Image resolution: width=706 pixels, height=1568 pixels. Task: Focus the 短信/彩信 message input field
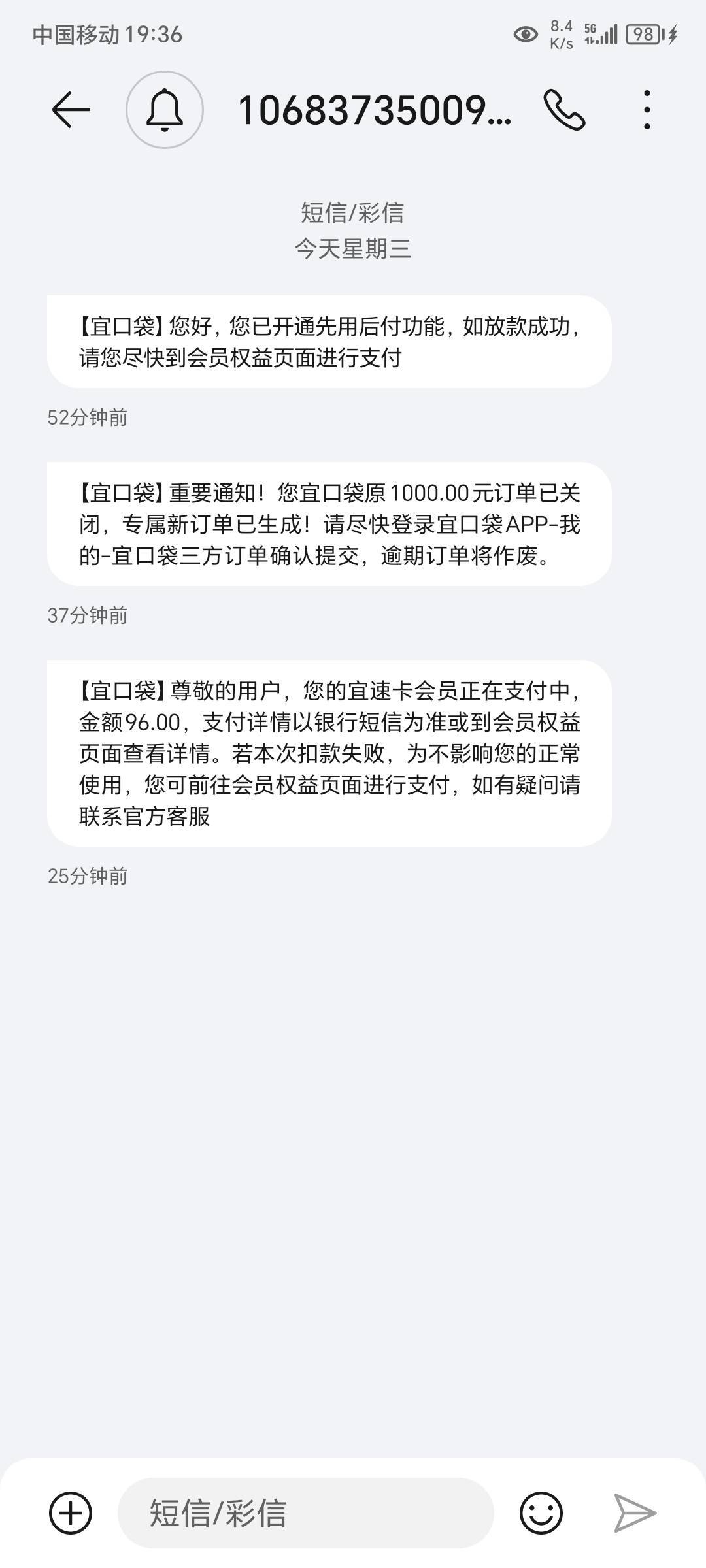306,1513
